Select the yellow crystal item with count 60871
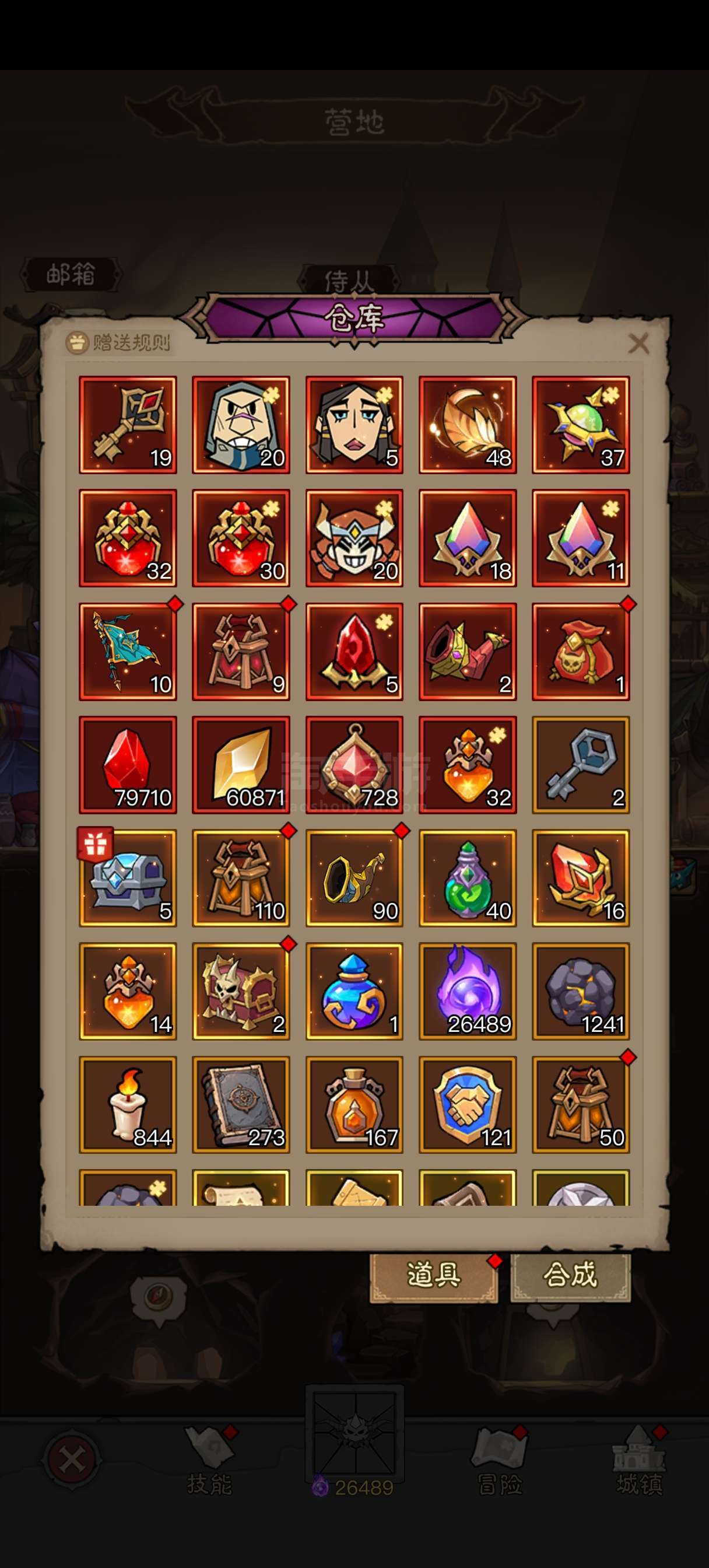The image size is (709, 1568). coord(241,765)
